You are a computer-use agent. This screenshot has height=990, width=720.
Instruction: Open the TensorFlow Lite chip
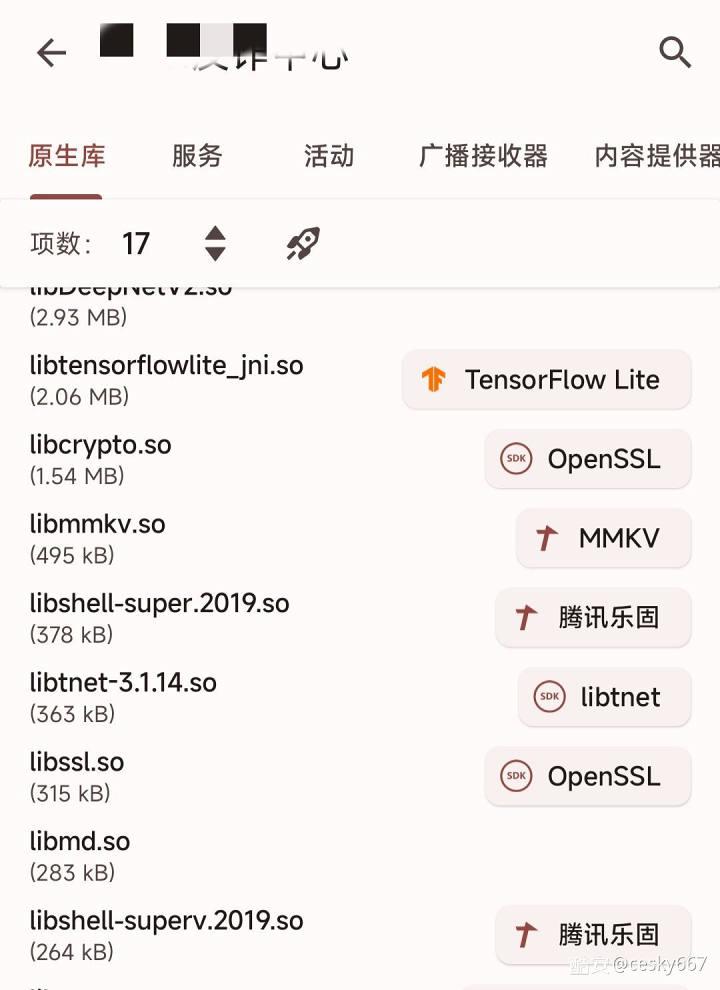coord(546,380)
